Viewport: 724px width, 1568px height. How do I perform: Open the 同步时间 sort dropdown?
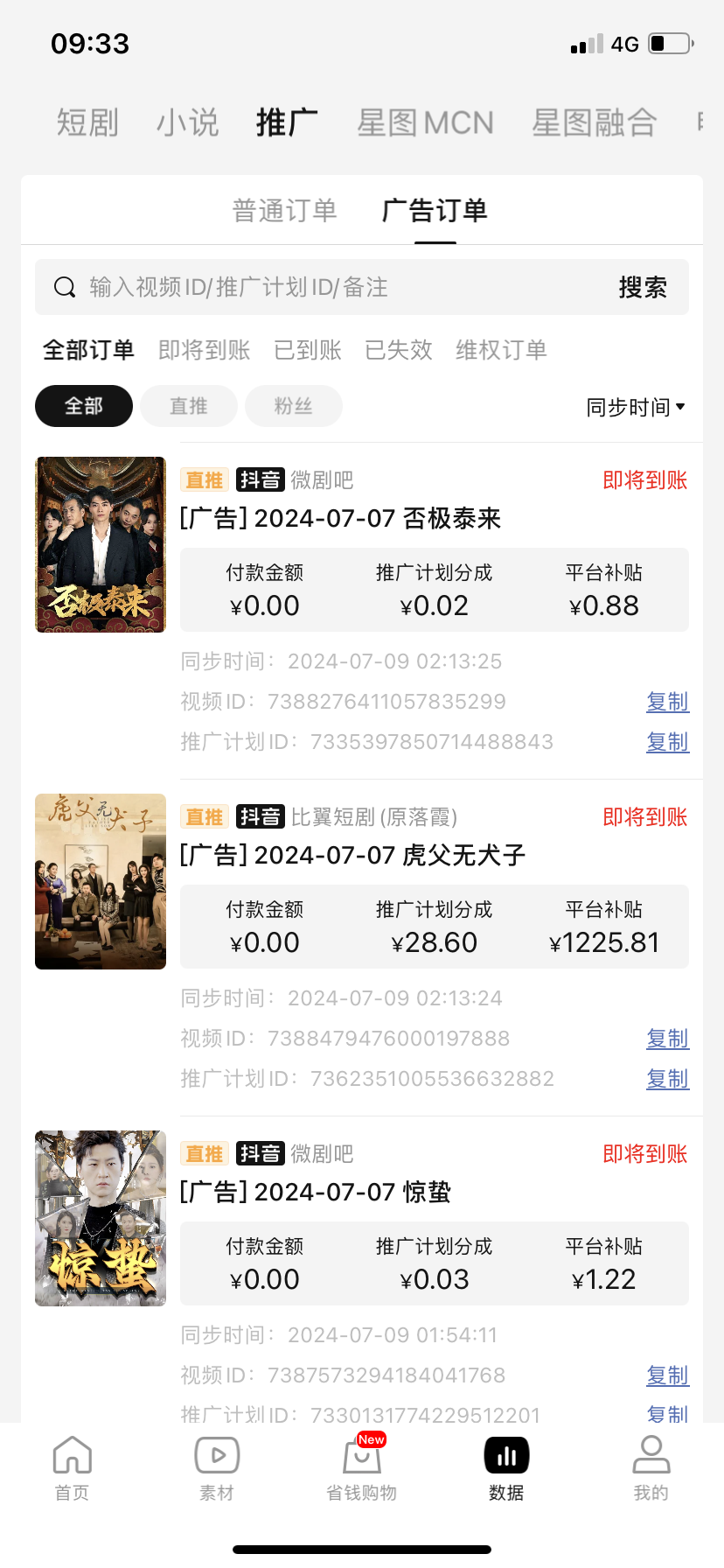637,405
